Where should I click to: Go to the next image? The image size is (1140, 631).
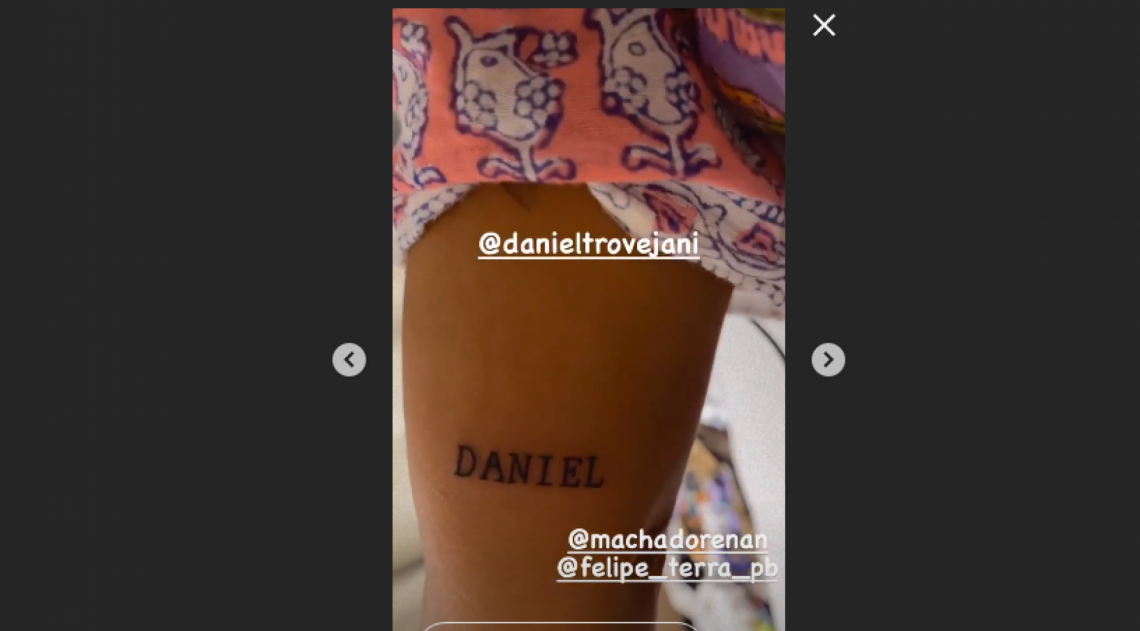coord(828,360)
